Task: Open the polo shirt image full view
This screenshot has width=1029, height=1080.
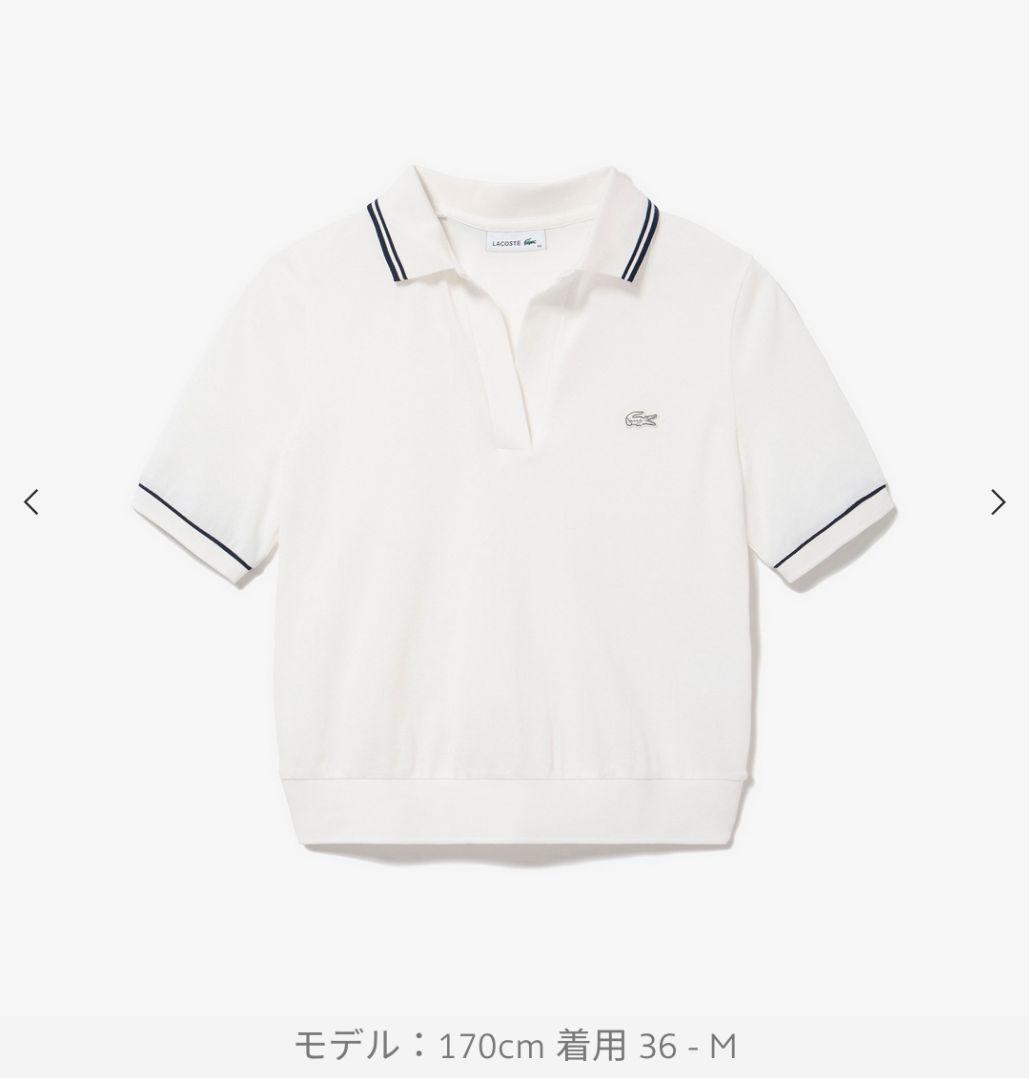Action: (515, 500)
